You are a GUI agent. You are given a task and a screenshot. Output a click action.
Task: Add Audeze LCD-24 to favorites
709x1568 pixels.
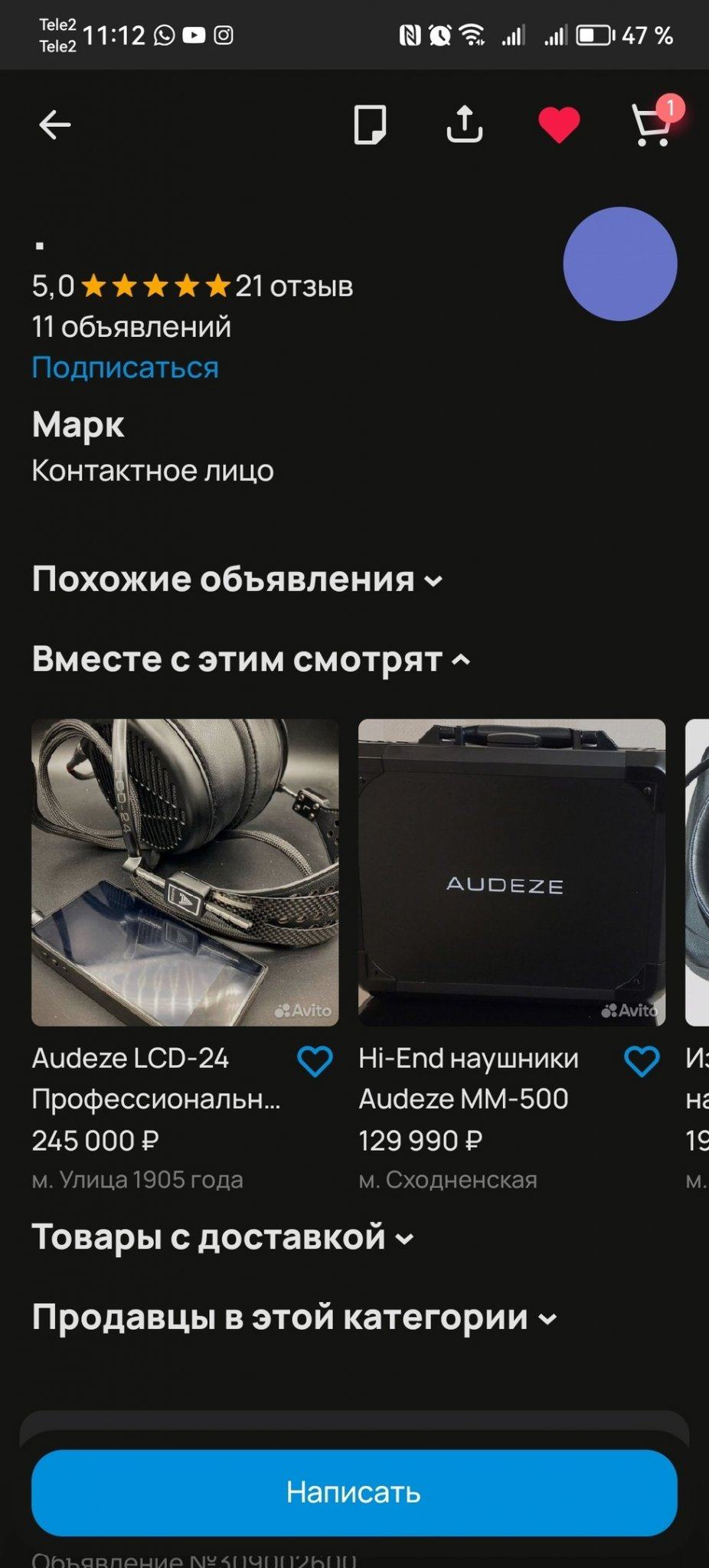tap(315, 1061)
